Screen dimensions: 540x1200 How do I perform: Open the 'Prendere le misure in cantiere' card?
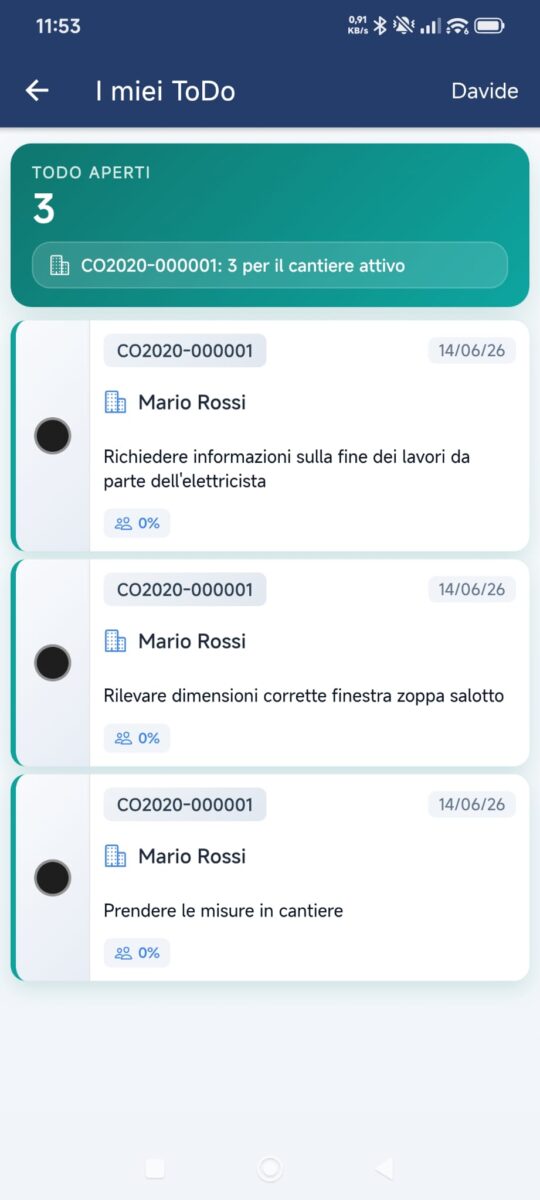[309, 878]
